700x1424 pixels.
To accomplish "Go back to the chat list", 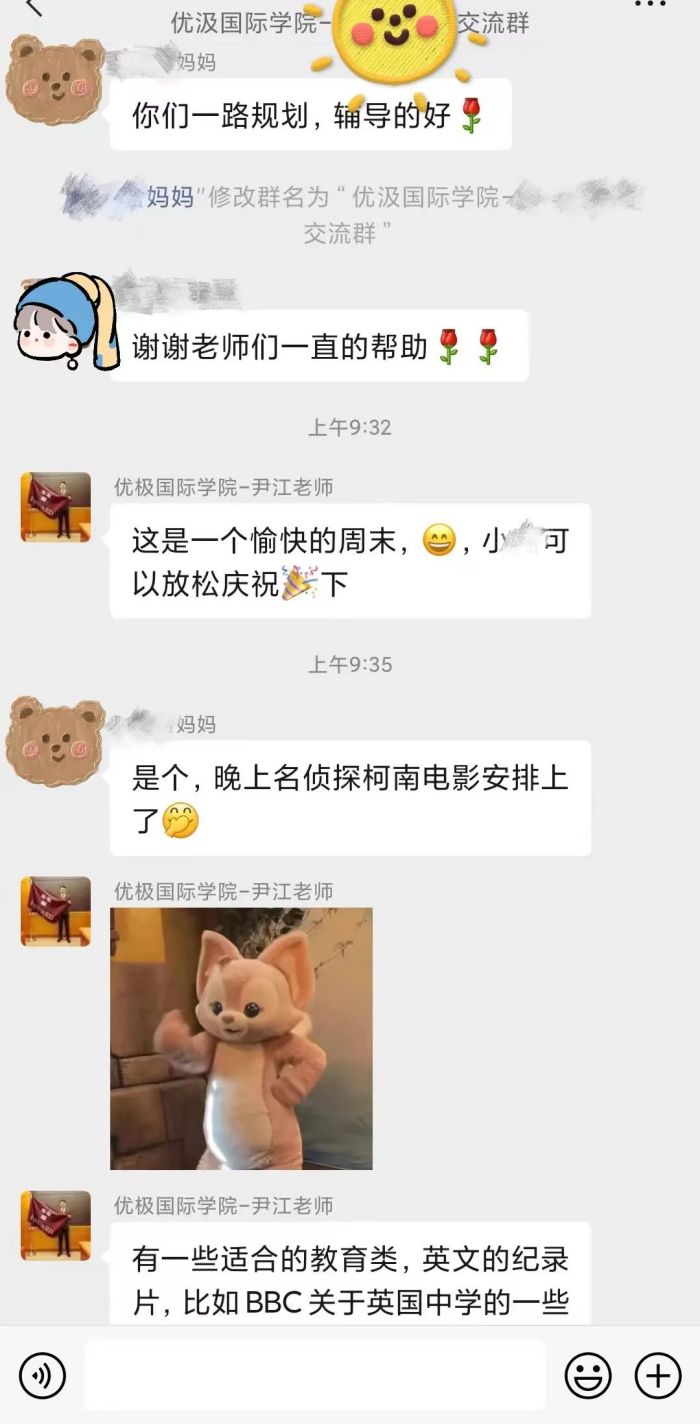I will [x=33, y=8].
